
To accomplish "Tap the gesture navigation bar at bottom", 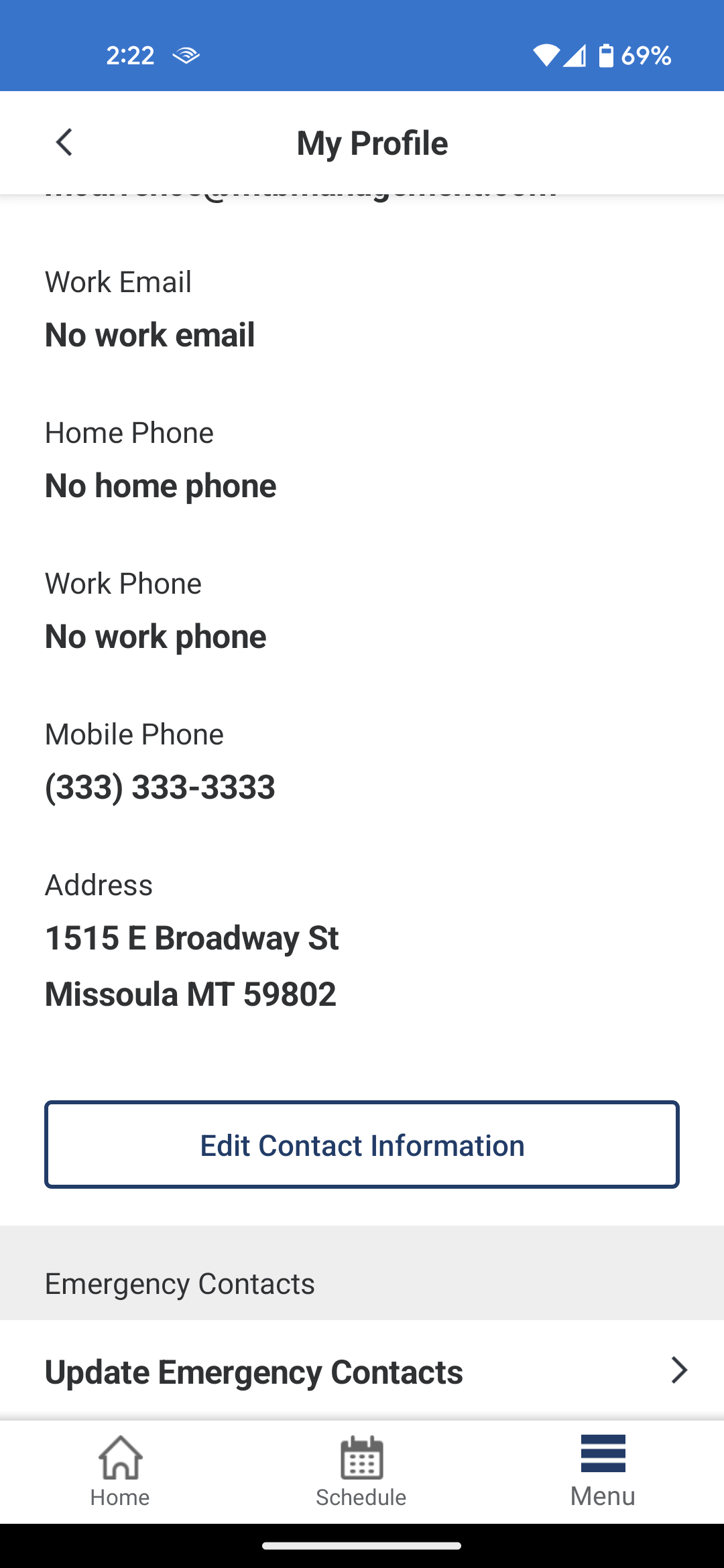I will click(x=362, y=1546).
